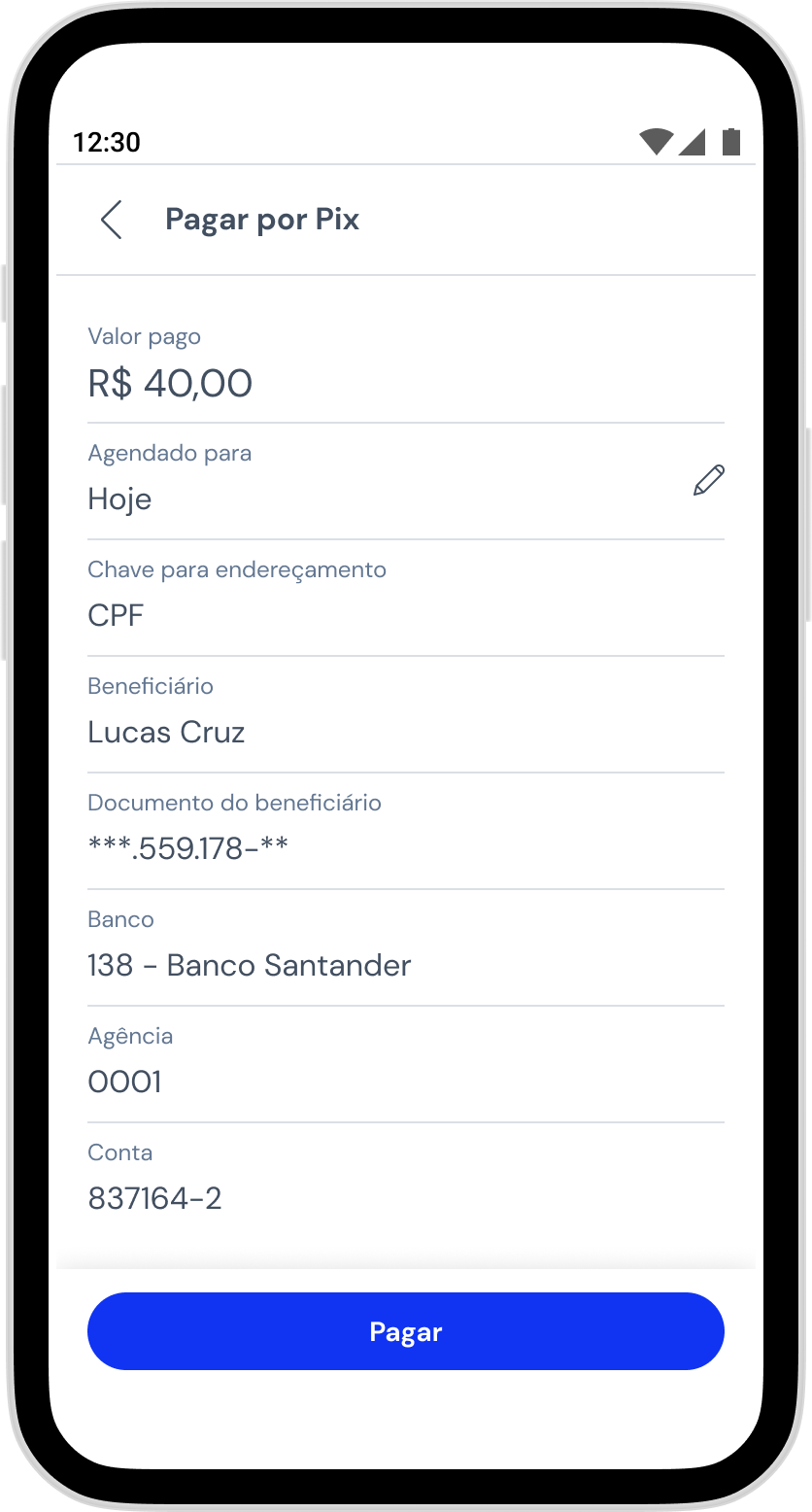Edit the scheduled date pencil icon

pyautogui.click(x=708, y=480)
